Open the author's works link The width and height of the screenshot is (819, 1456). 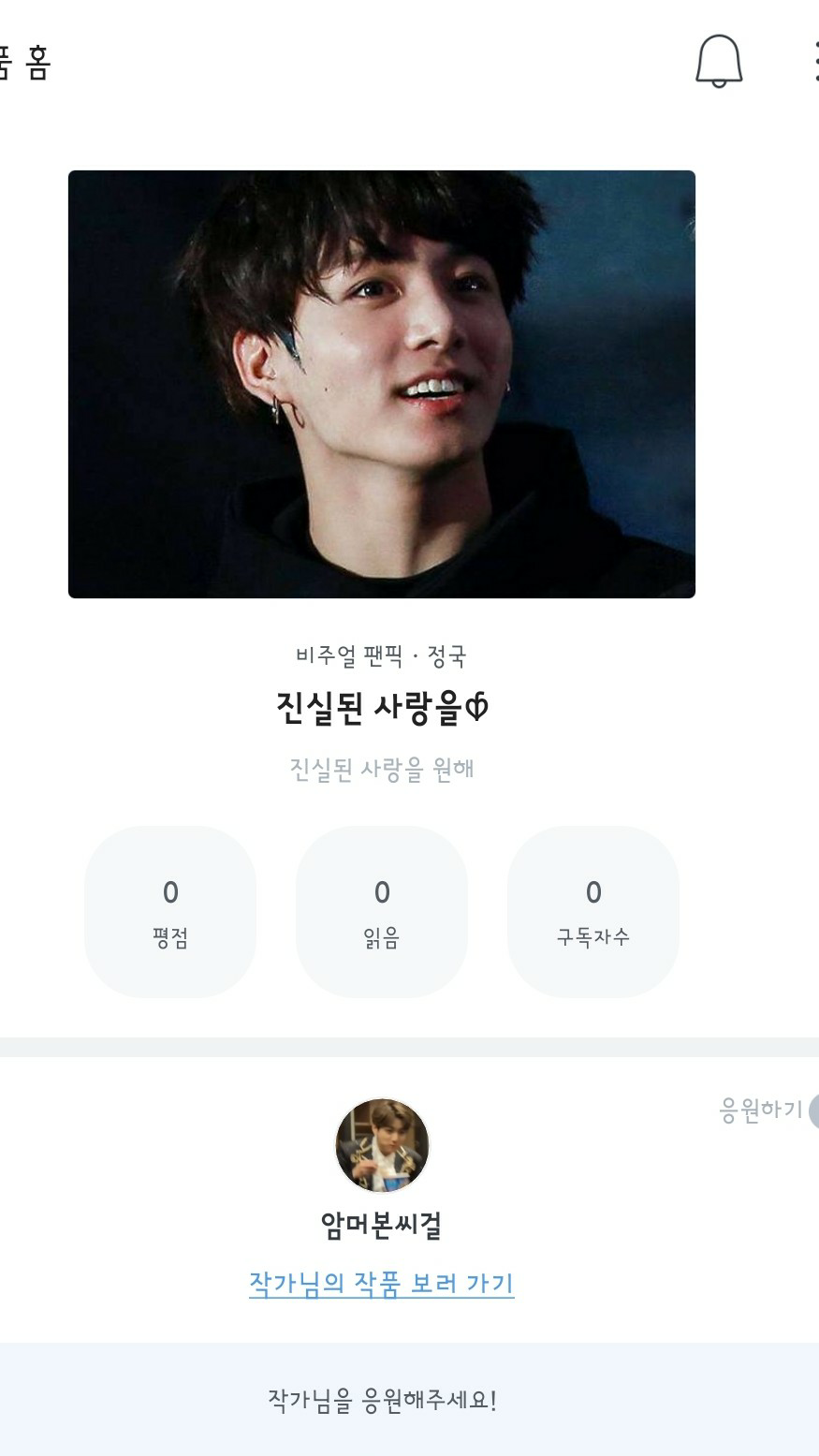click(382, 1283)
